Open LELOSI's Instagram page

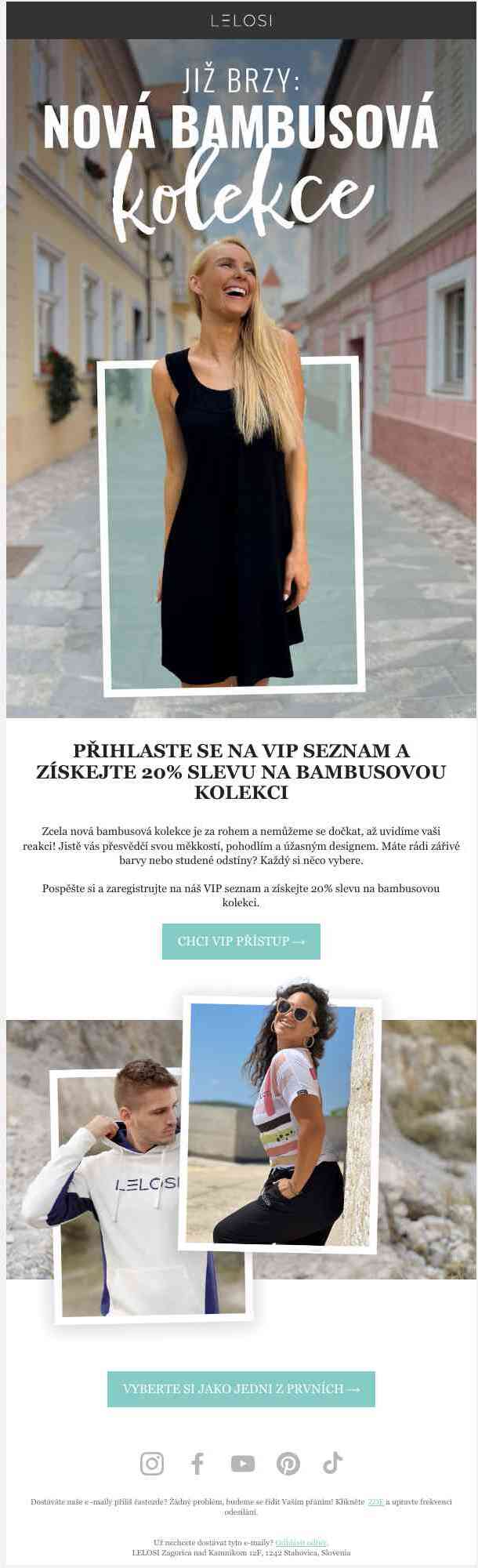(152, 1463)
